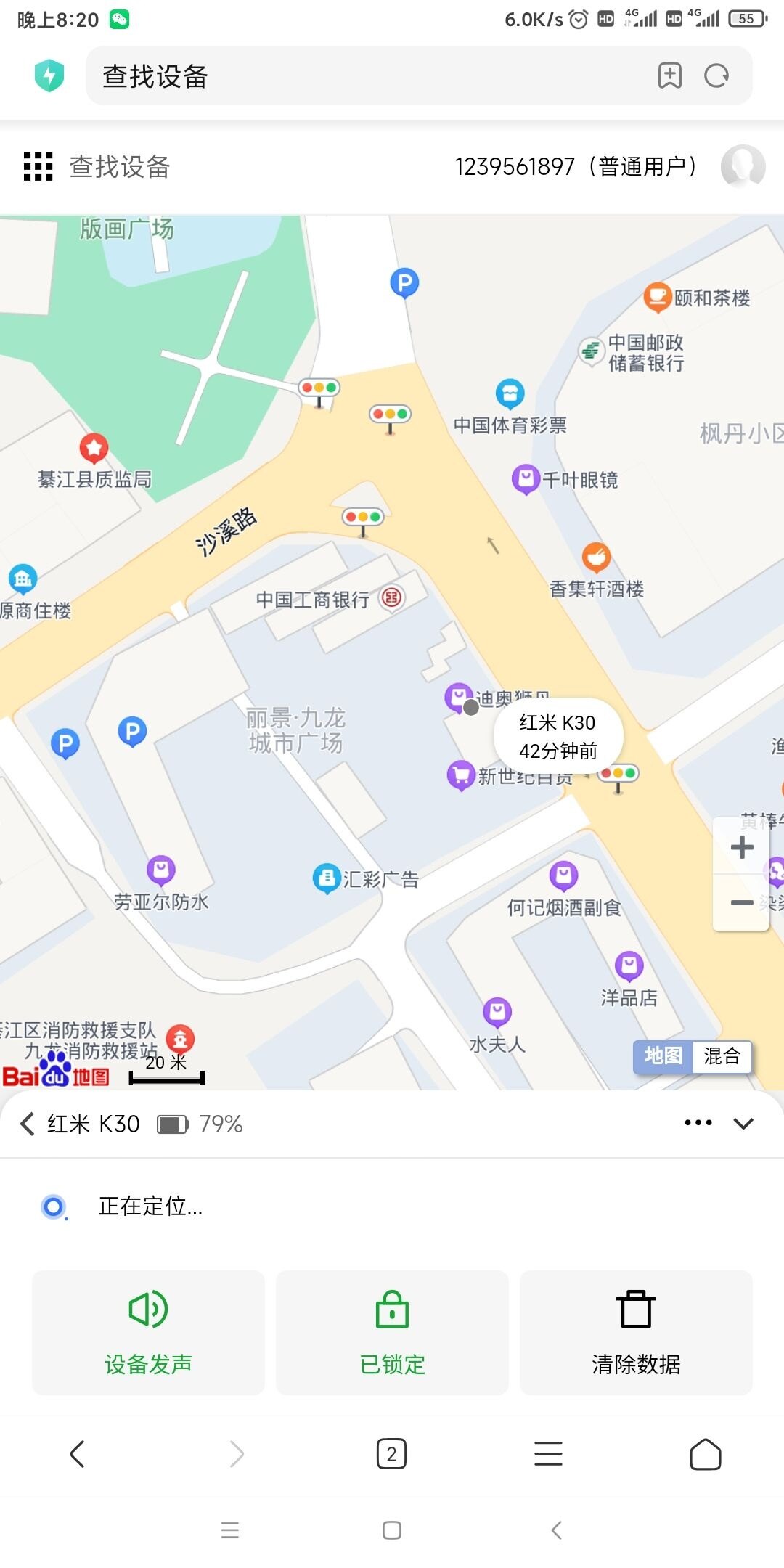Select 清除数据 to erase device
This screenshot has height=1568, width=784.
click(636, 1333)
